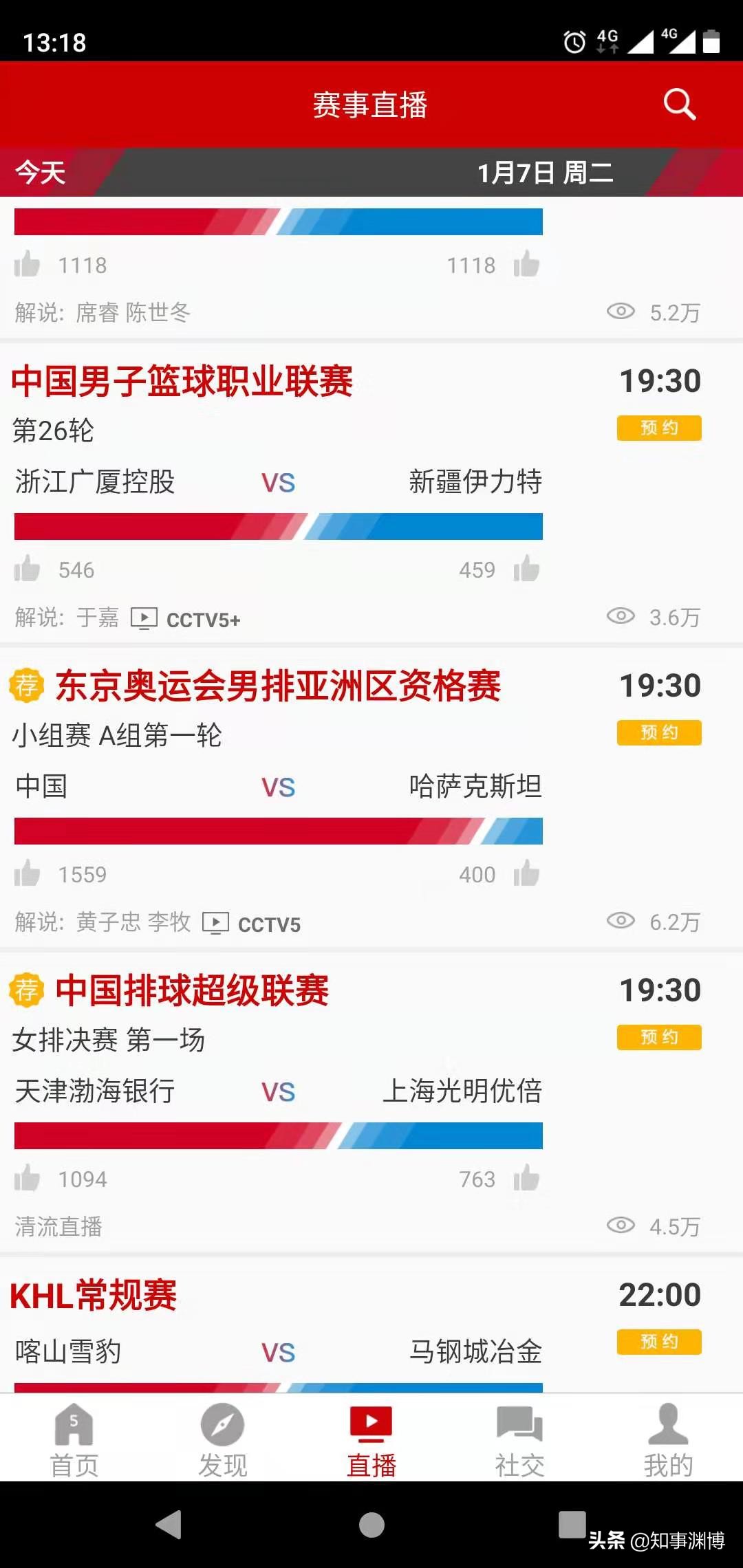Give 中国 a thumbs-up vote
The width and height of the screenshot is (743, 1568).
point(28,873)
